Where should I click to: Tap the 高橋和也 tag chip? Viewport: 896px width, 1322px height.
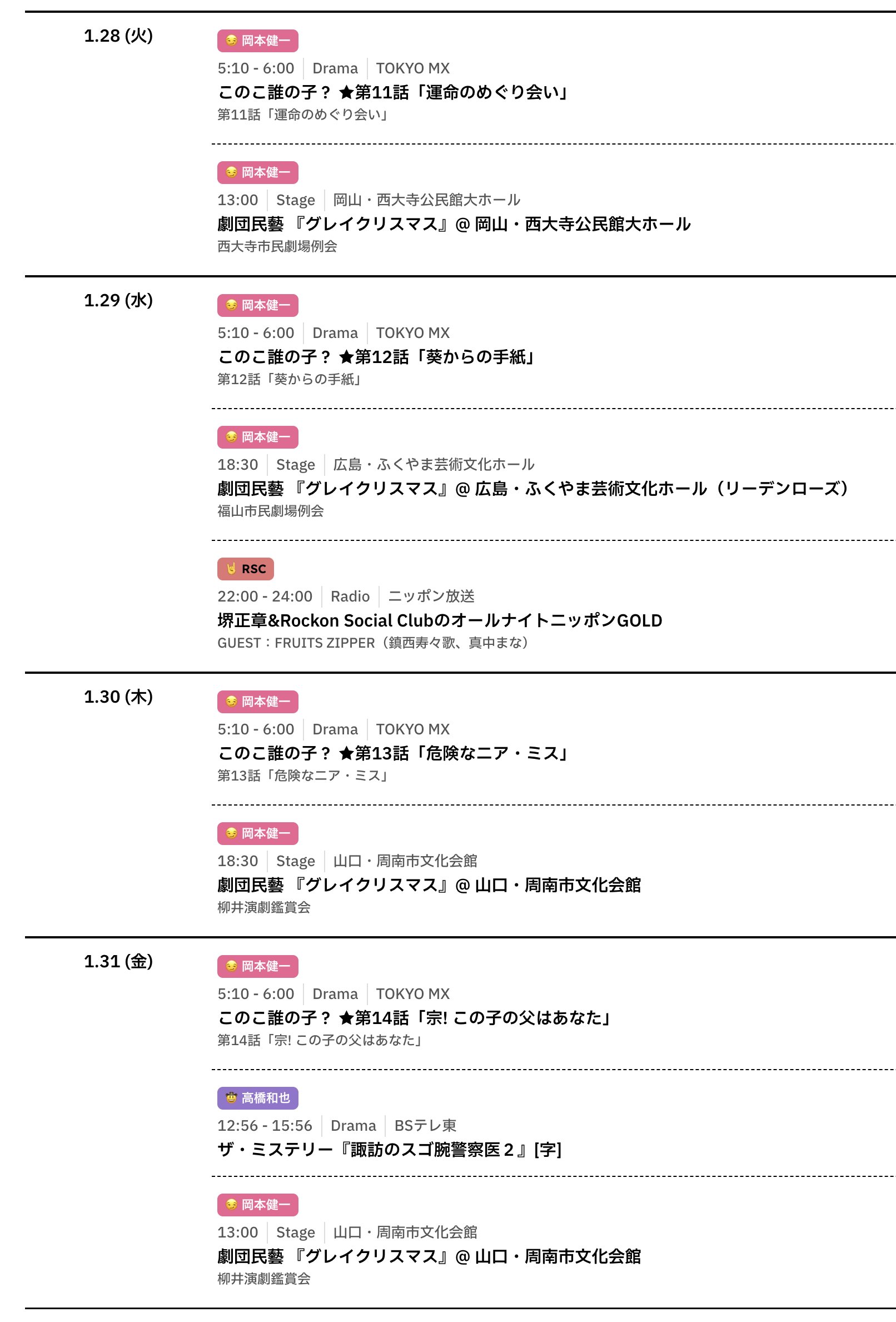(257, 1098)
